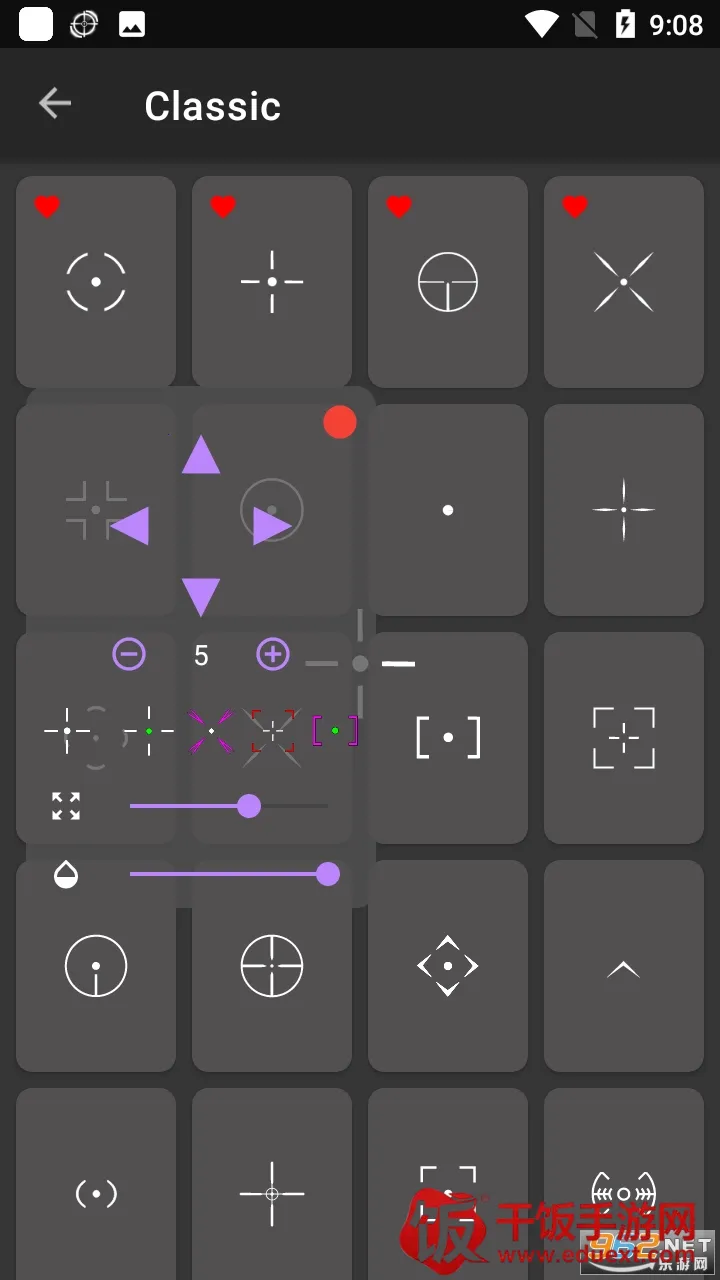Screen dimensions: 720x1280
Task: Select the X-shaped crosshair with heart
Action: (624, 282)
